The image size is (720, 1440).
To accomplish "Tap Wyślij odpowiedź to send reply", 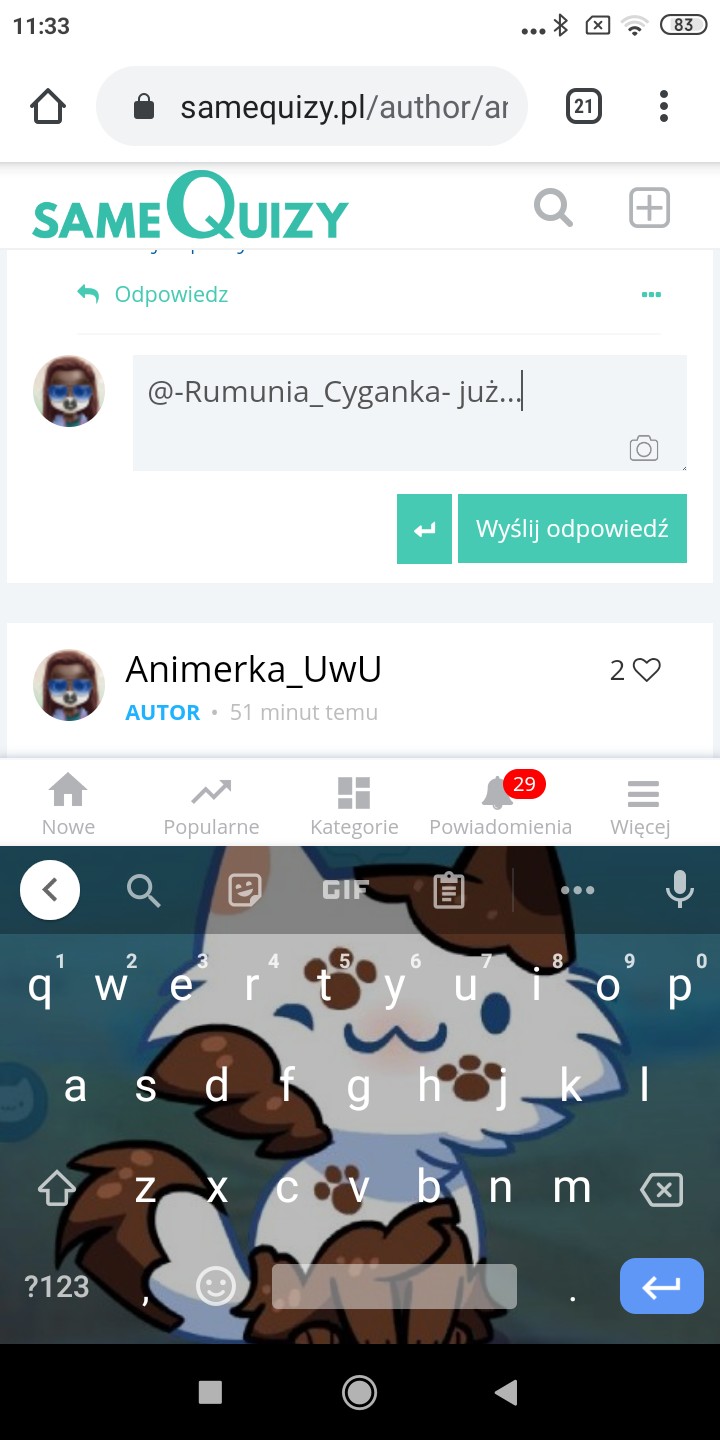I will click(x=572, y=529).
